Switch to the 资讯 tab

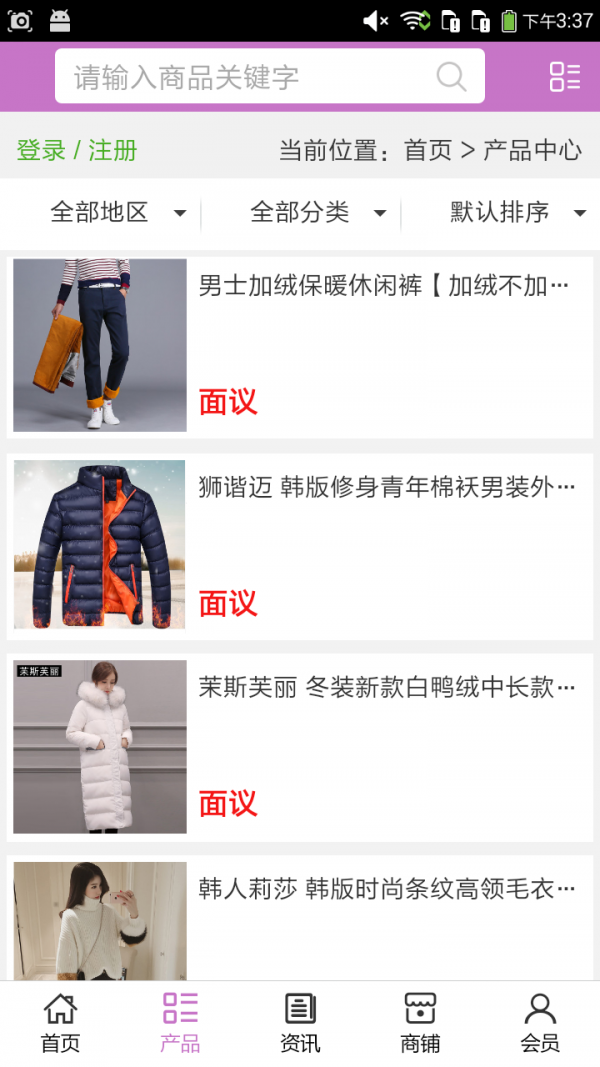click(x=300, y=1023)
